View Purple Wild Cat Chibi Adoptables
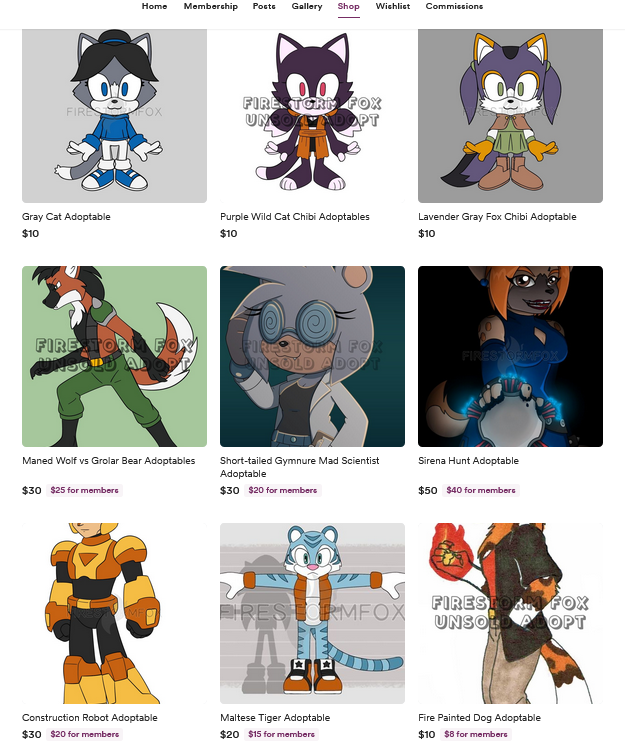 tap(312, 115)
